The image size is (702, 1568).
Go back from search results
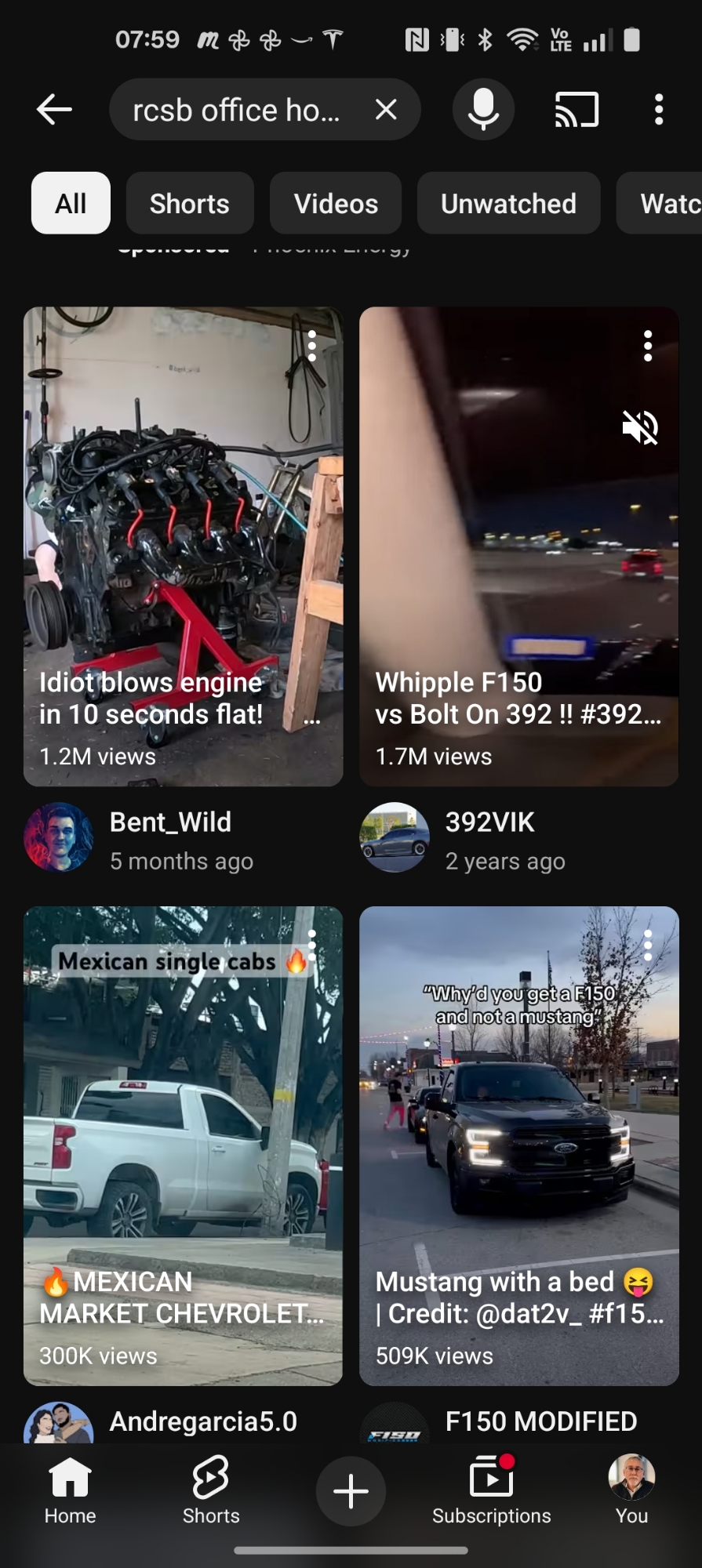tap(54, 110)
